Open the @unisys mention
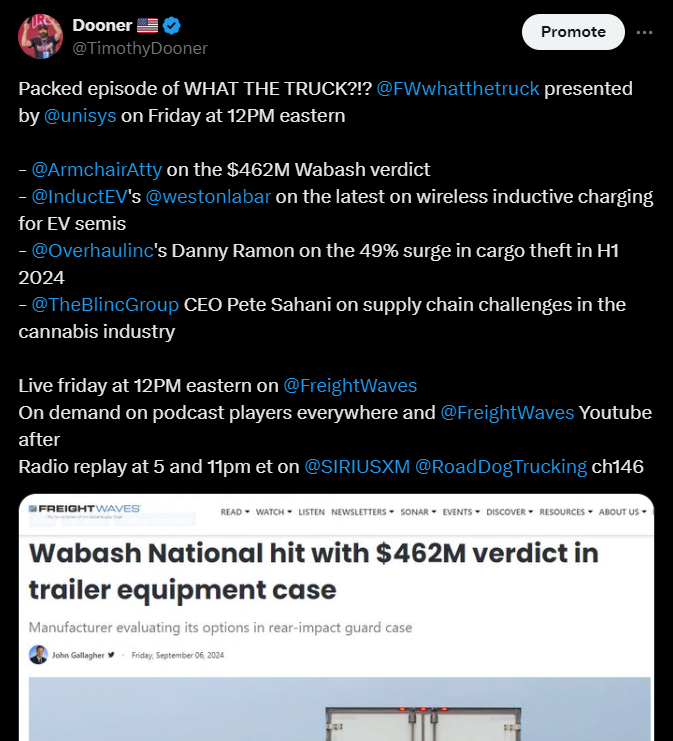Viewport: 673px width, 741px height. [x=81, y=115]
